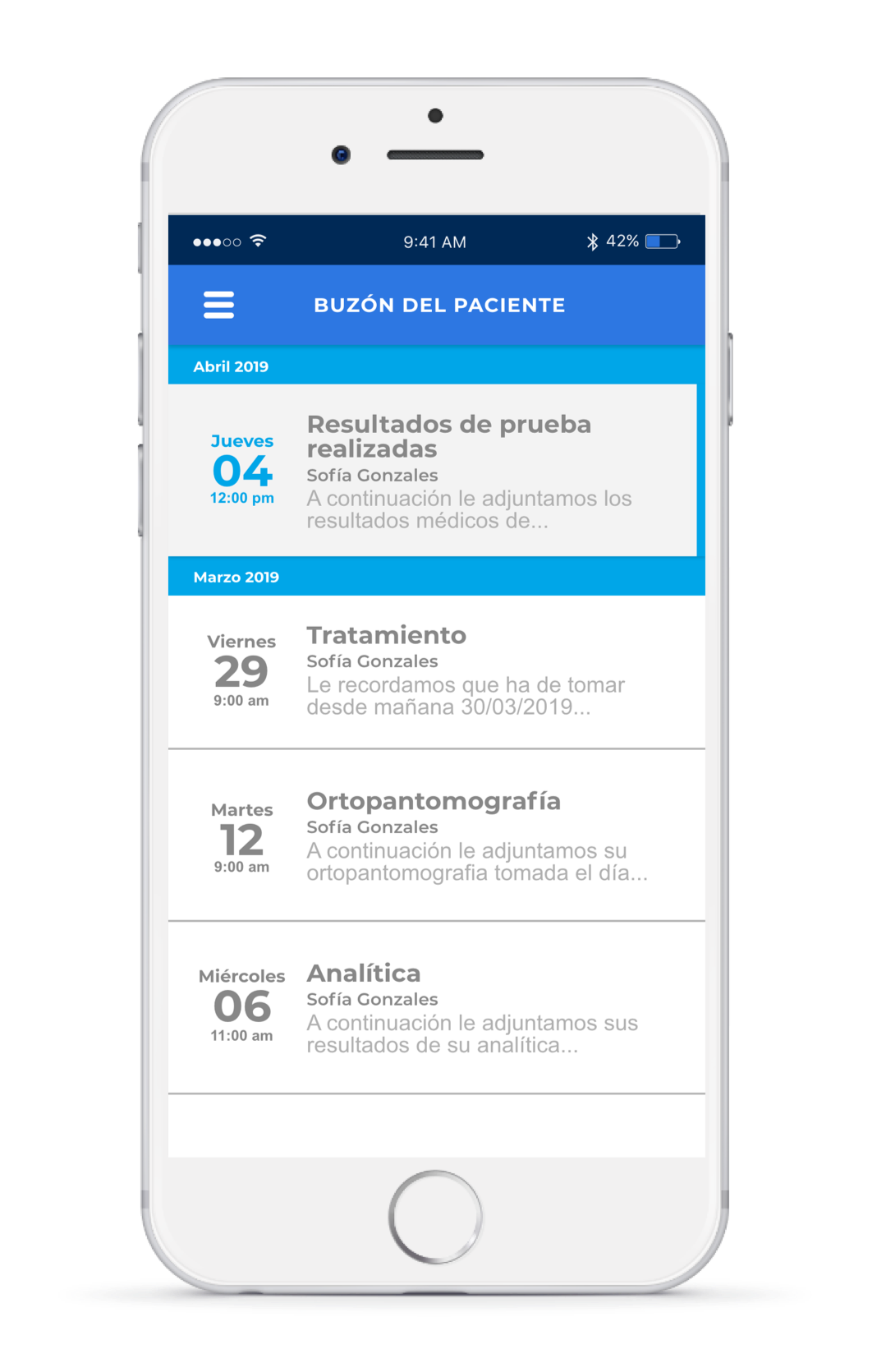Tap the 42% battery percentage label
Screen dimensions: 877x1372
click(622, 241)
